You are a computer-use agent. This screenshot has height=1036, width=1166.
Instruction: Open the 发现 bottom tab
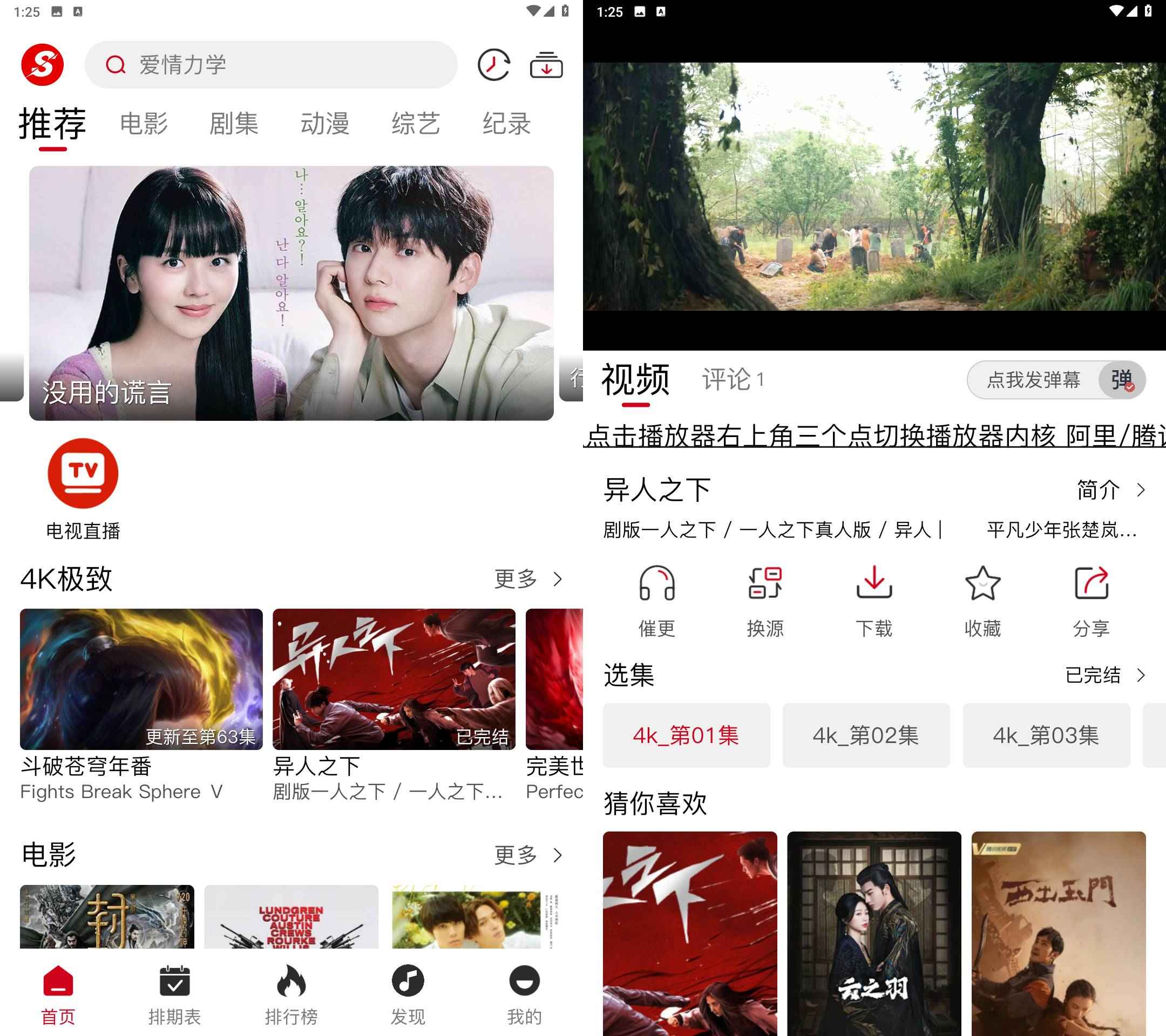(408, 994)
